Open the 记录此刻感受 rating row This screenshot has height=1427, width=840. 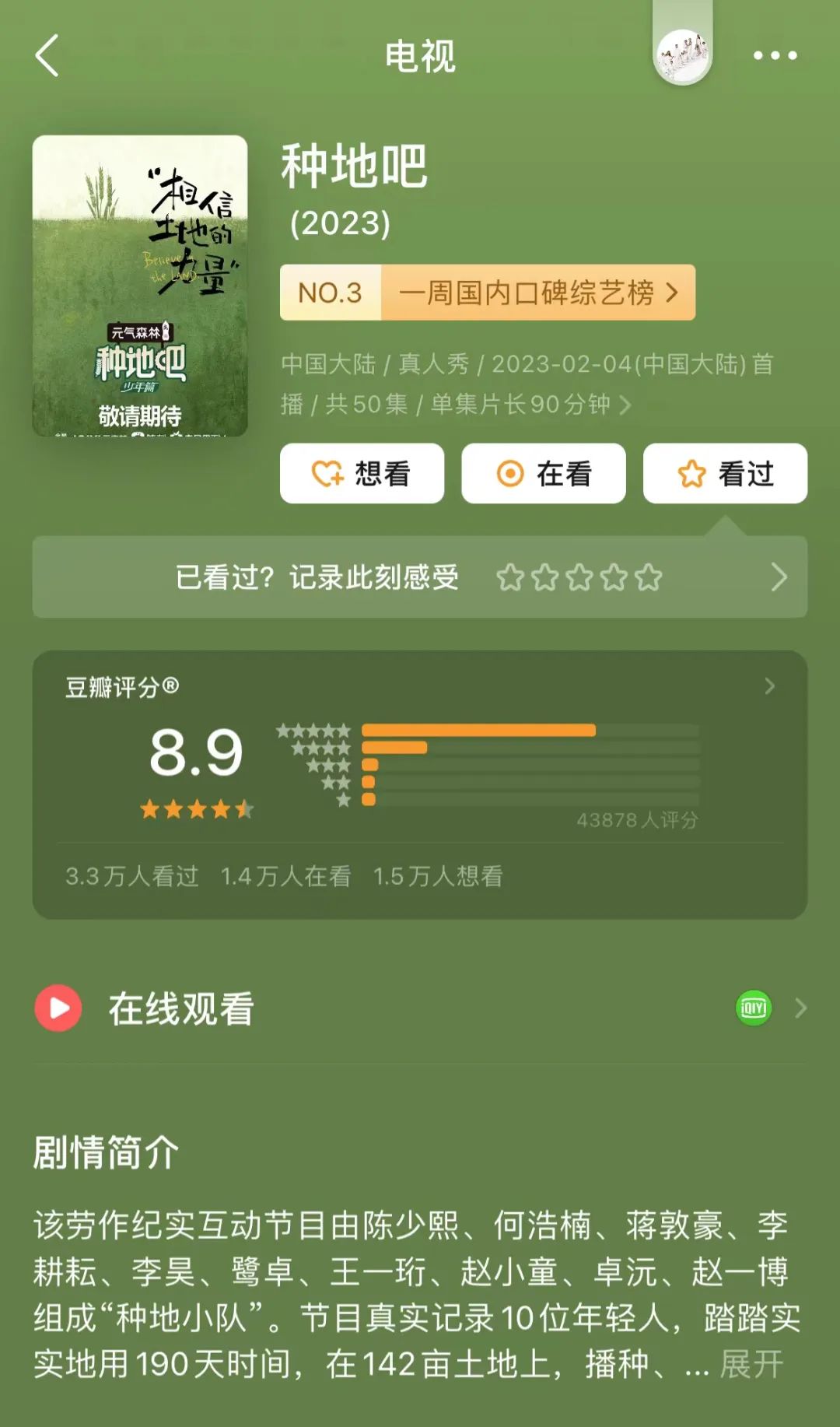click(419, 577)
